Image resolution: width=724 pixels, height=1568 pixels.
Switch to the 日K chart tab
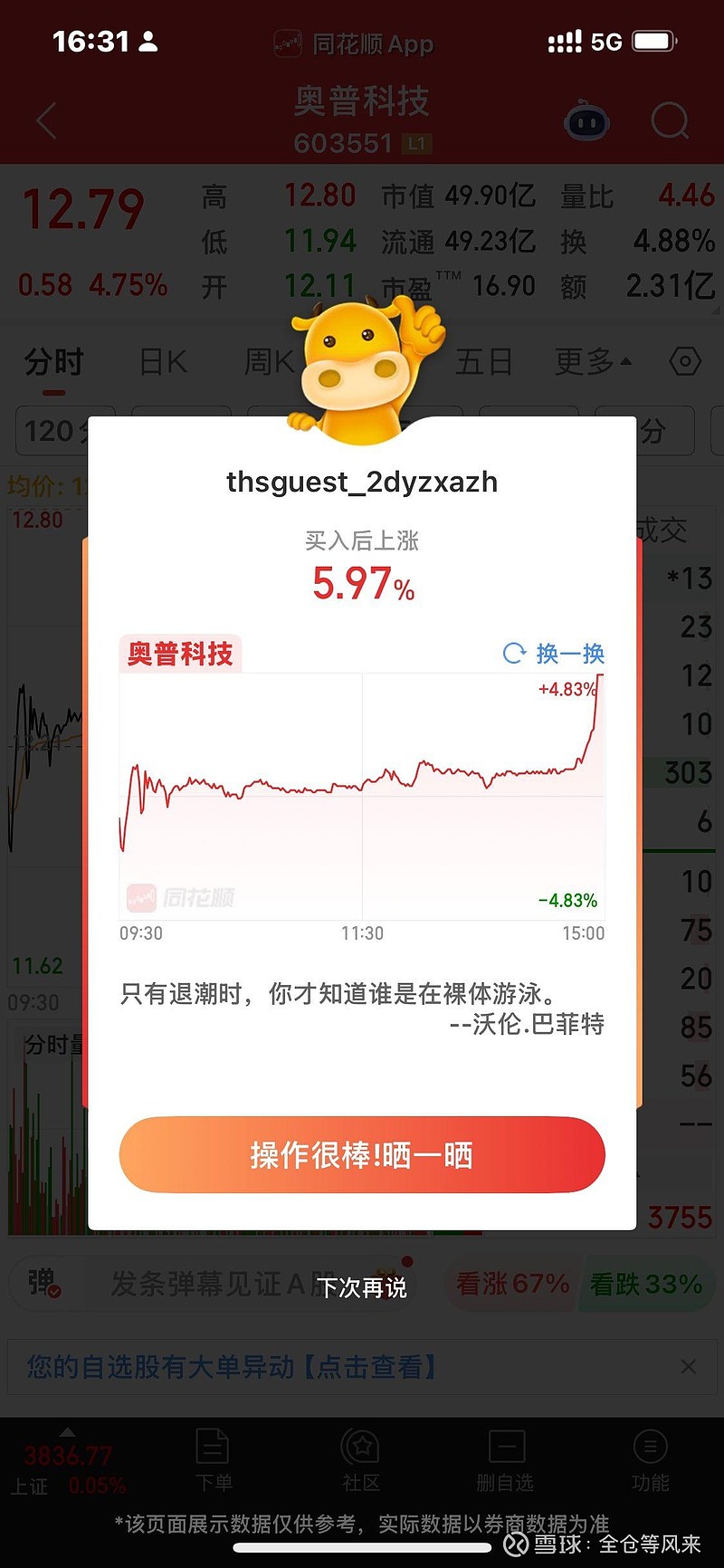(x=164, y=362)
